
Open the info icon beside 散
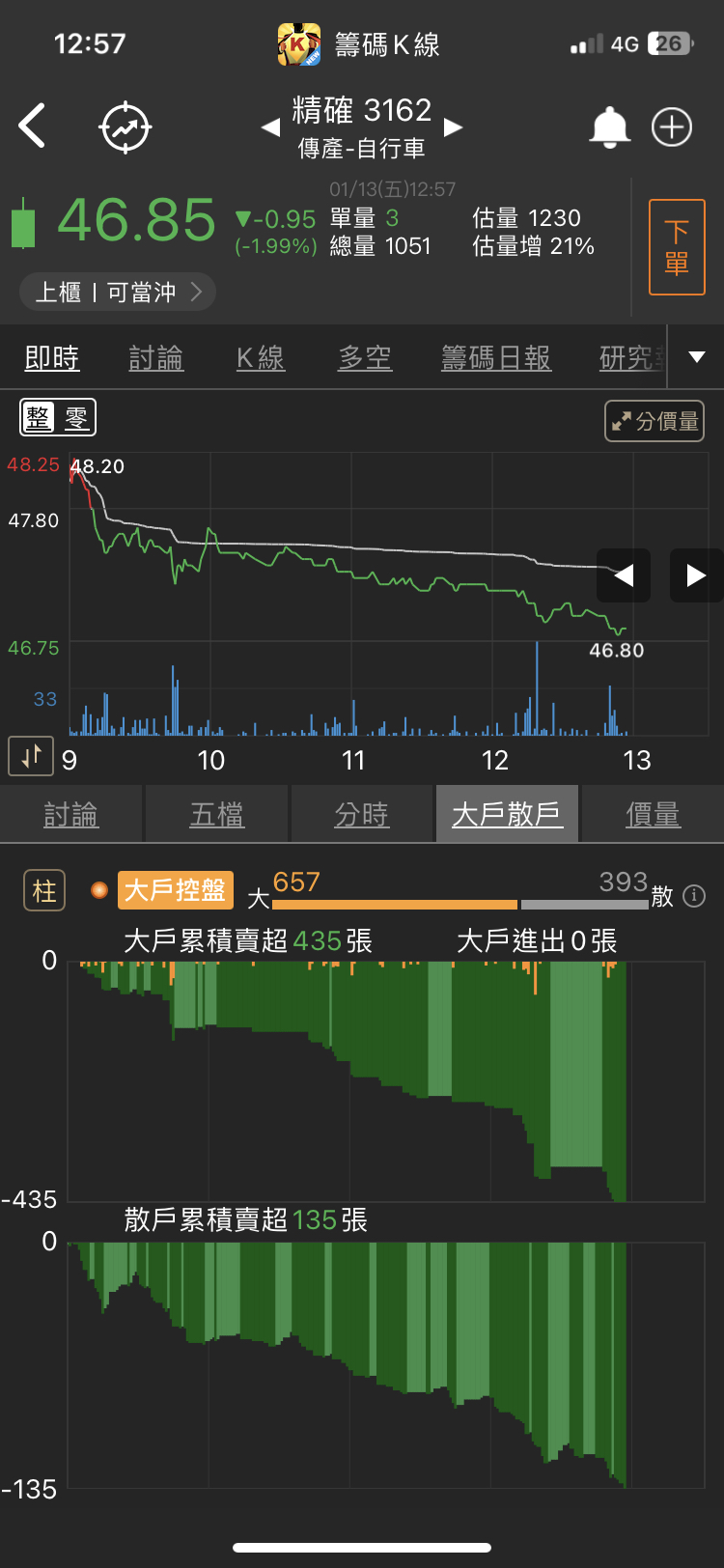[693, 896]
